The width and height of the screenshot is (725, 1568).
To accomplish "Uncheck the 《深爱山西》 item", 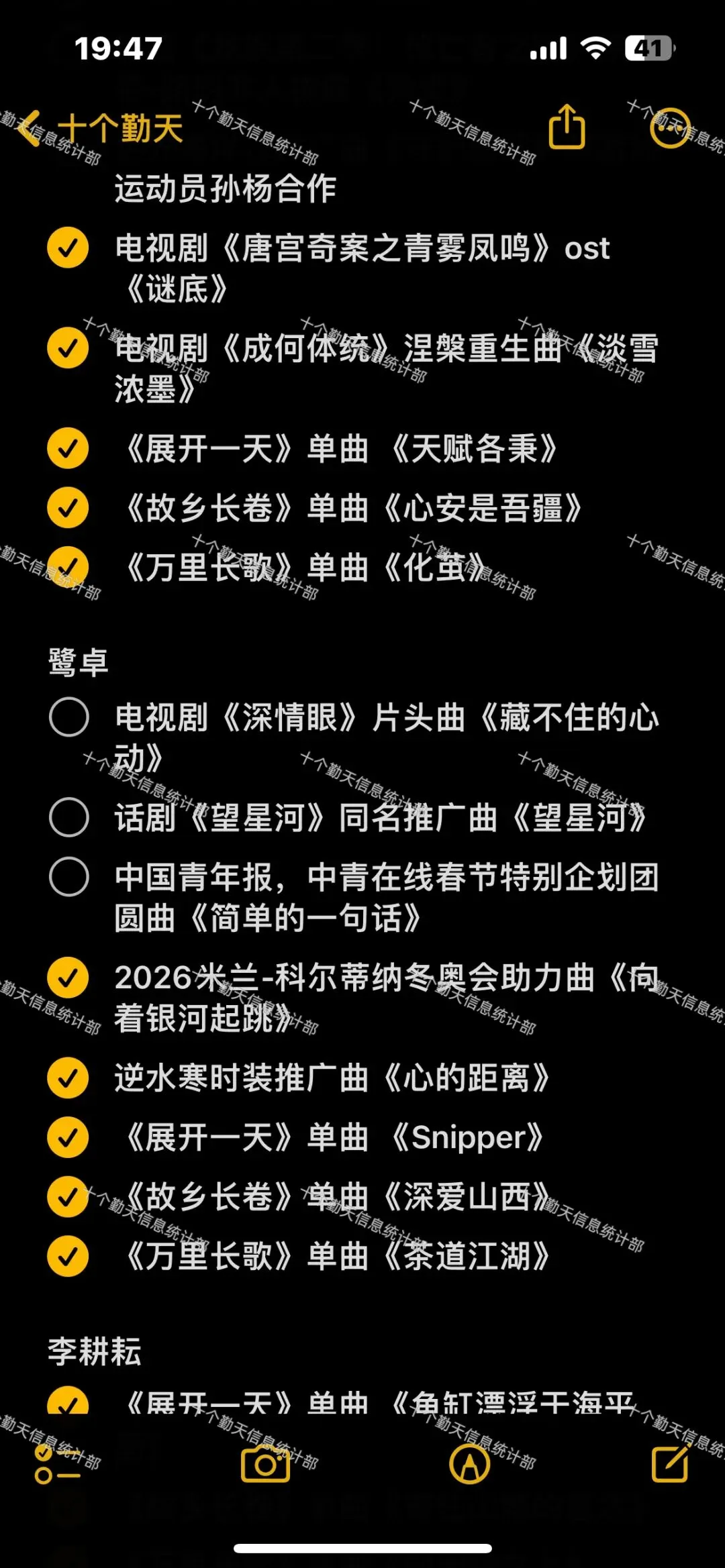I will click(68, 1196).
